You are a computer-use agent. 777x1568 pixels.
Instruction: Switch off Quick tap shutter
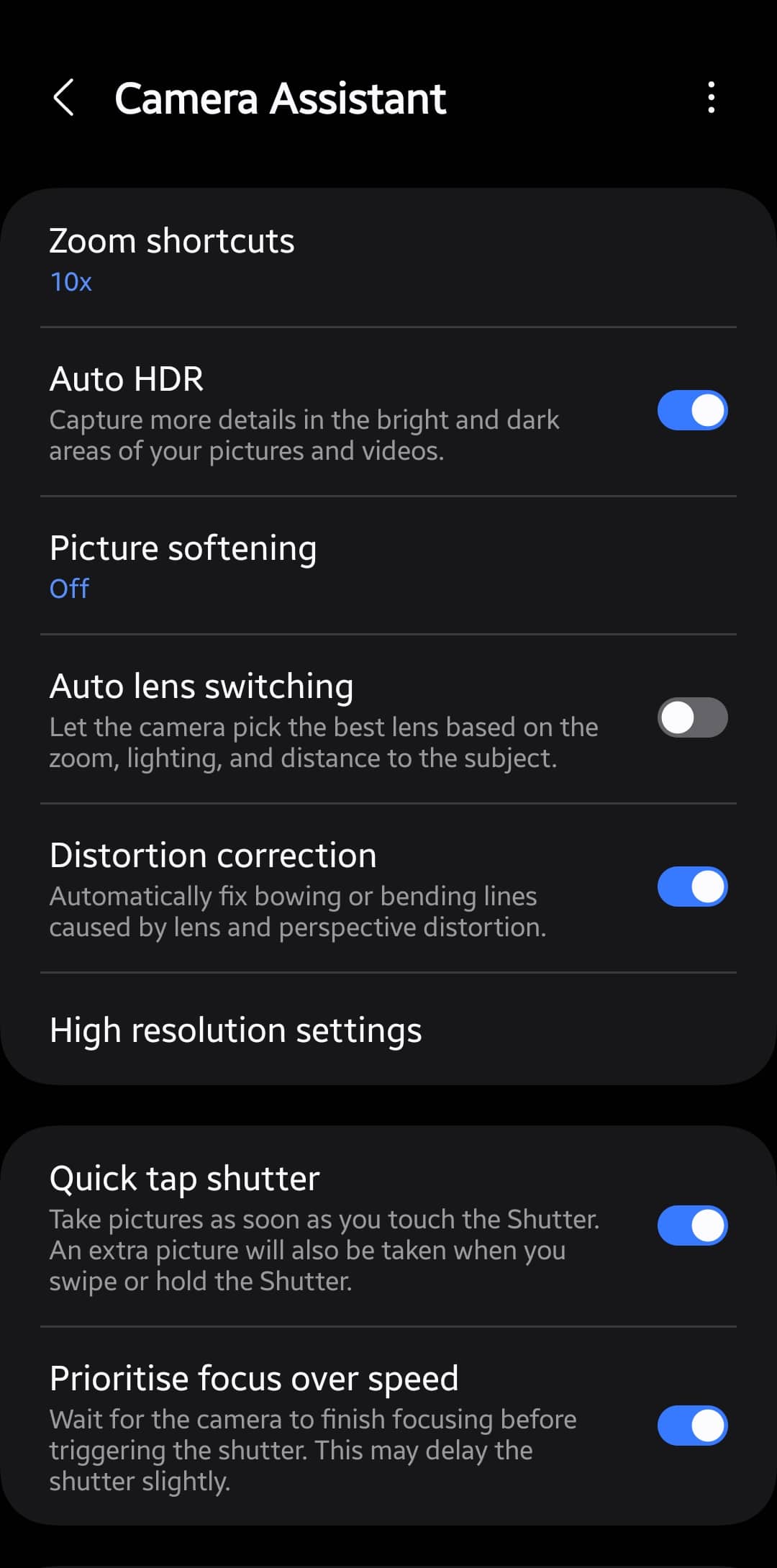click(x=692, y=1225)
